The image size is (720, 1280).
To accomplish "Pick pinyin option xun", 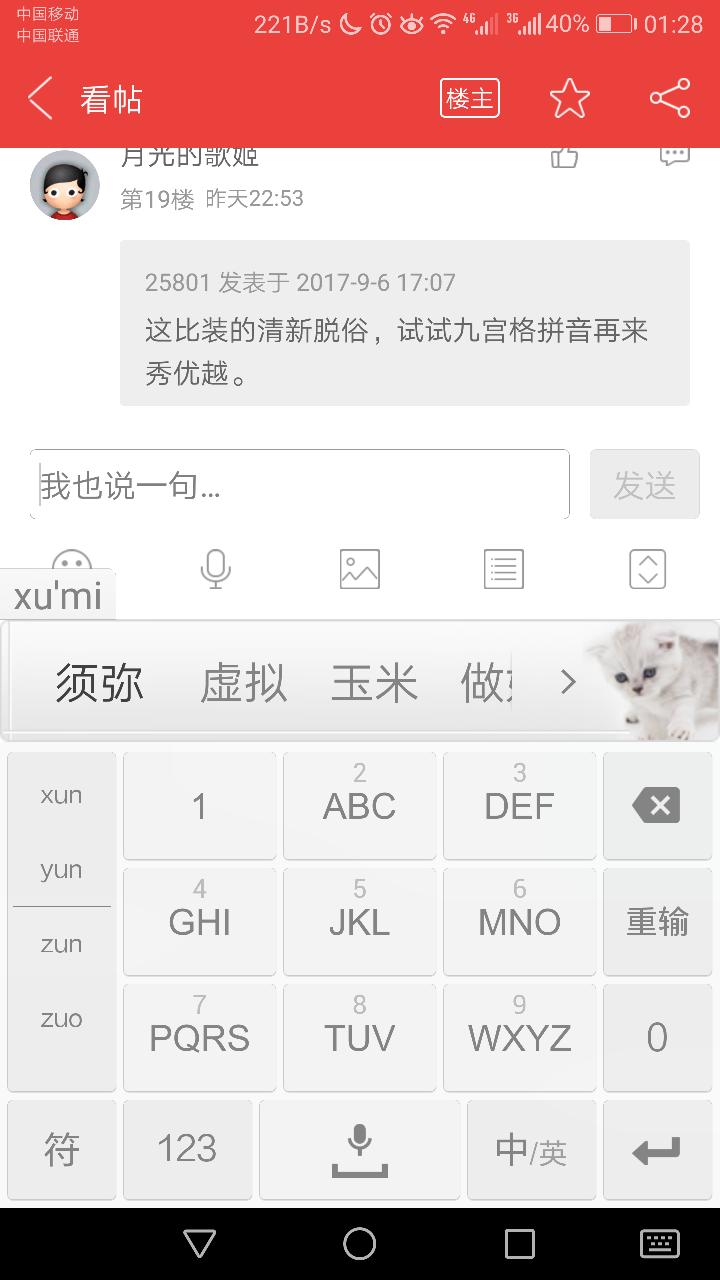I will click(x=61, y=796).
